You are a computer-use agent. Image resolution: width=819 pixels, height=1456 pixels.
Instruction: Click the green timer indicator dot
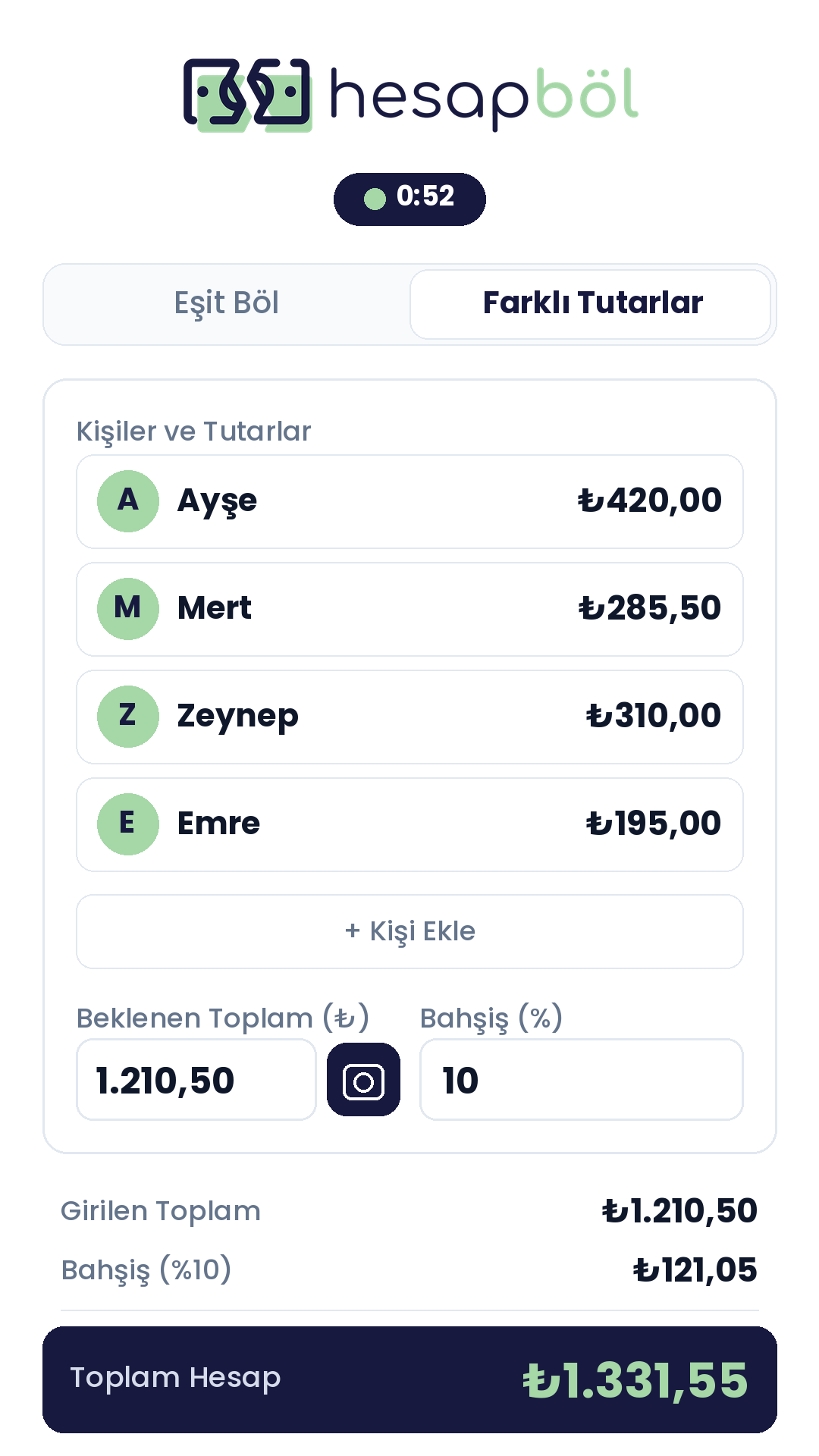tap(375, 198)
